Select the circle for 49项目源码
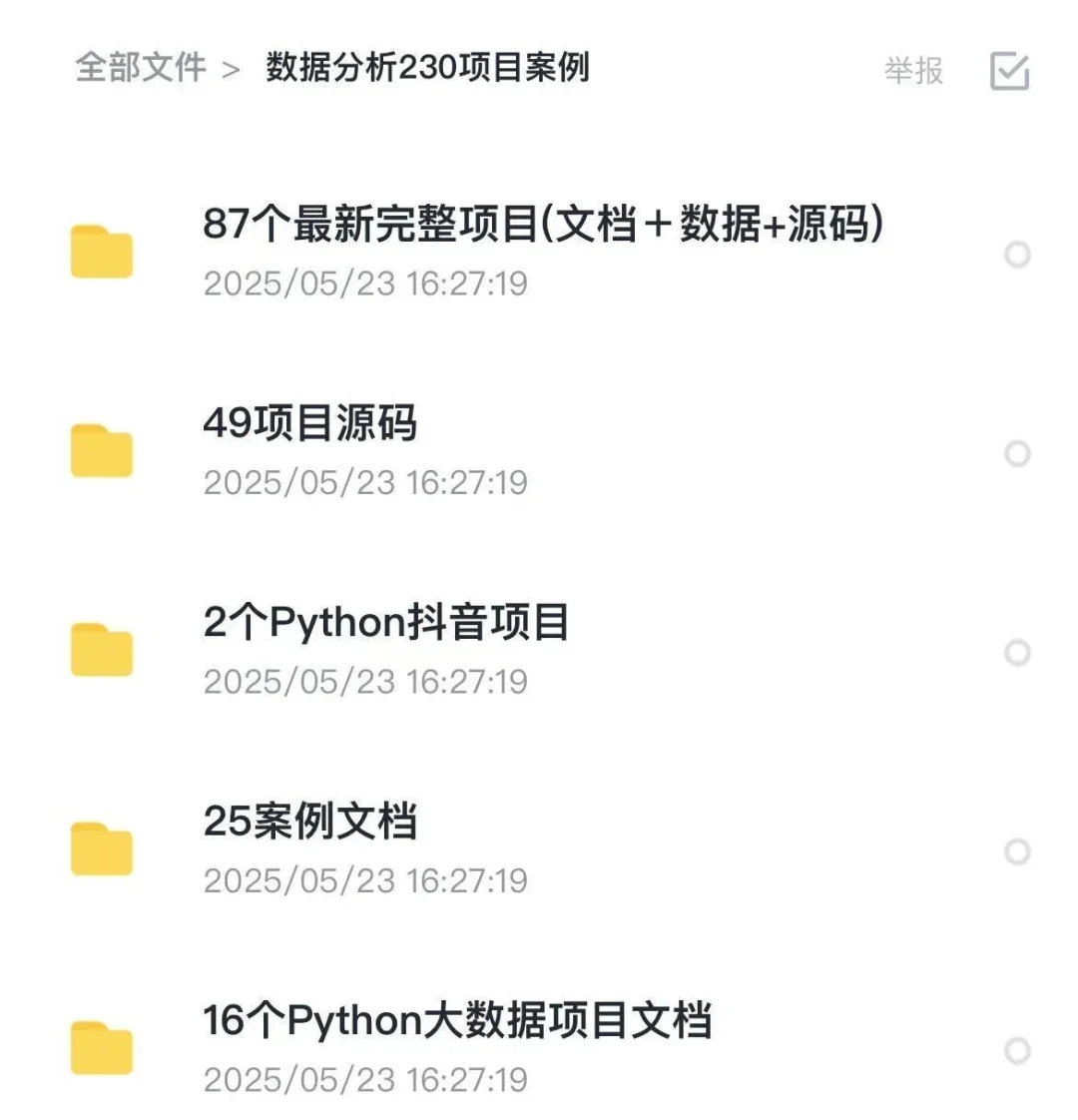The width and height of the screenshot is (1078, 1120). 1017,454
